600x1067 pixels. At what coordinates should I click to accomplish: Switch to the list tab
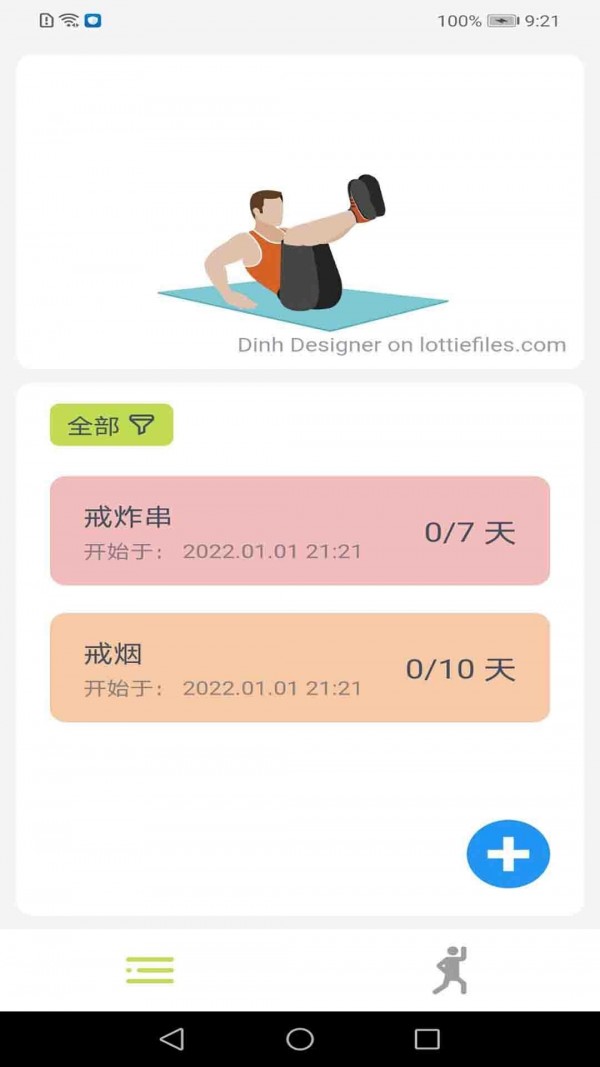pos(150,969)
